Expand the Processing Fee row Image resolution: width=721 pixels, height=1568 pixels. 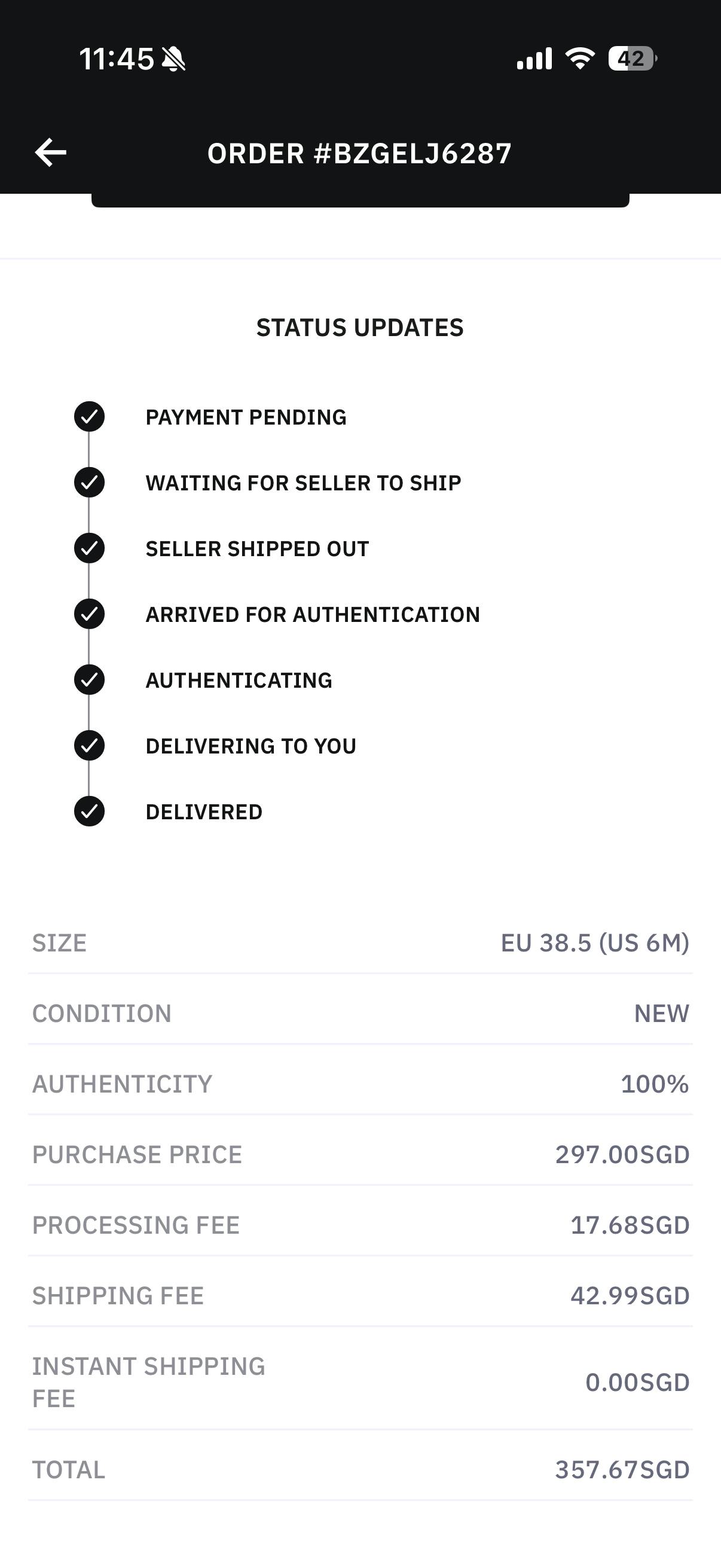tap(360, 1224)
